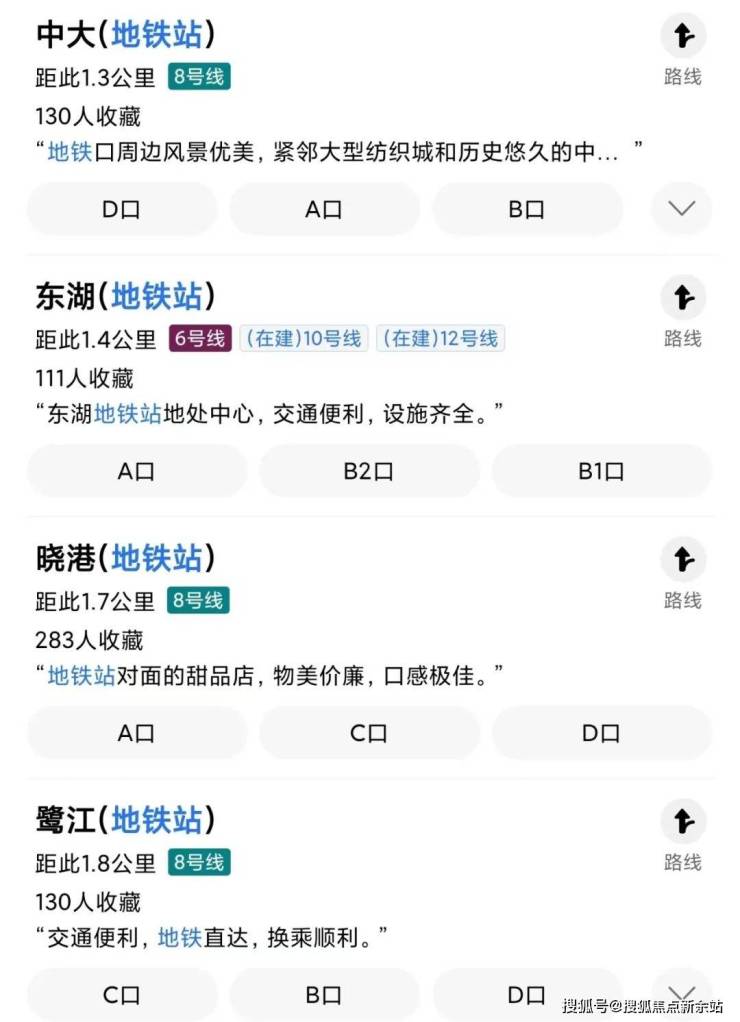Get the route to 东湖 station
740x1022 pixels.
tap(683, 311)
